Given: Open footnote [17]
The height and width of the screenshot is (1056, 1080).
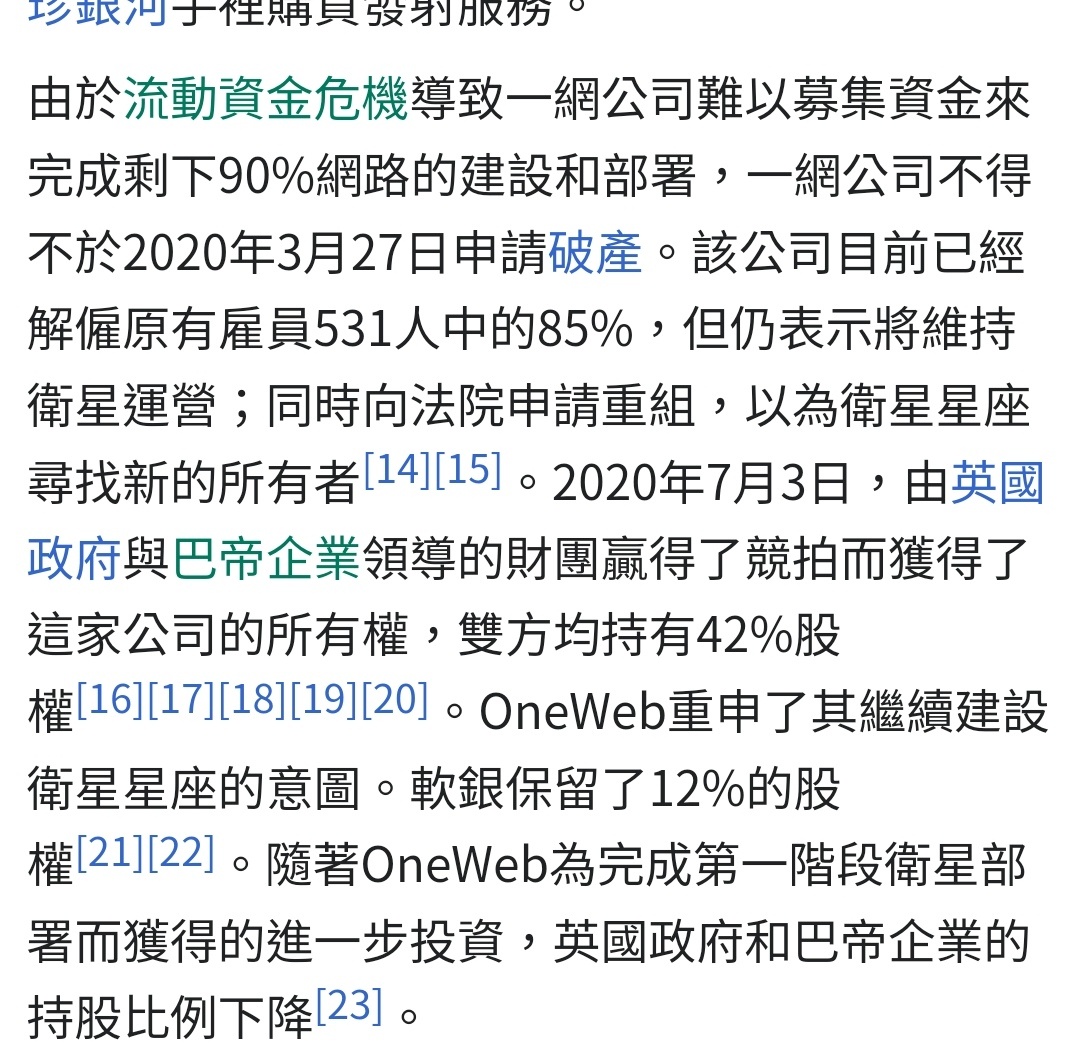Looking at the screenshot, I should tap(181, 700).
